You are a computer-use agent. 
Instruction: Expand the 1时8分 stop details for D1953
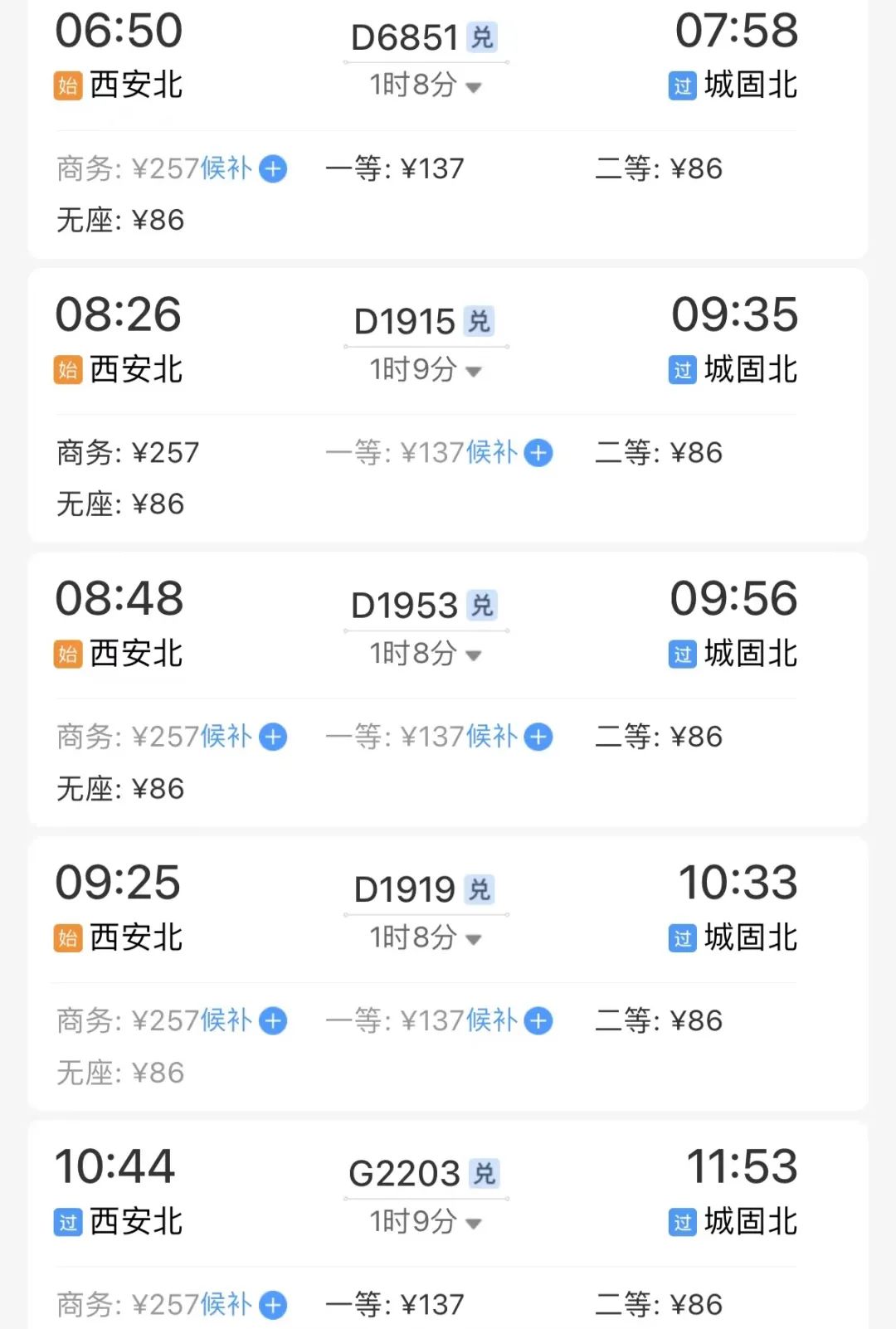pos(425,655)
